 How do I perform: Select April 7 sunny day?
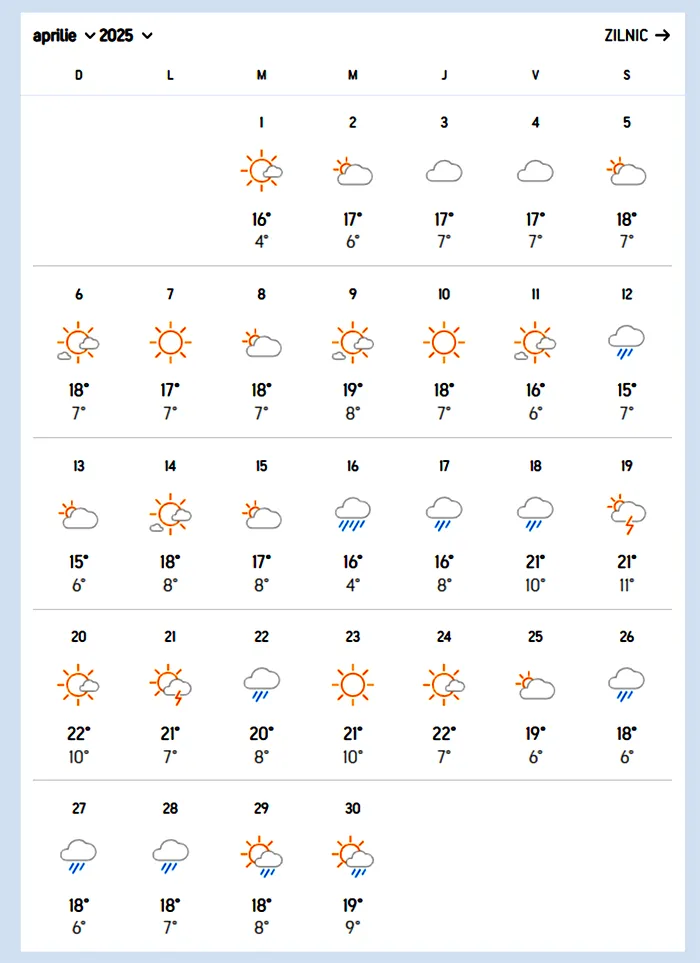point(170,352)
